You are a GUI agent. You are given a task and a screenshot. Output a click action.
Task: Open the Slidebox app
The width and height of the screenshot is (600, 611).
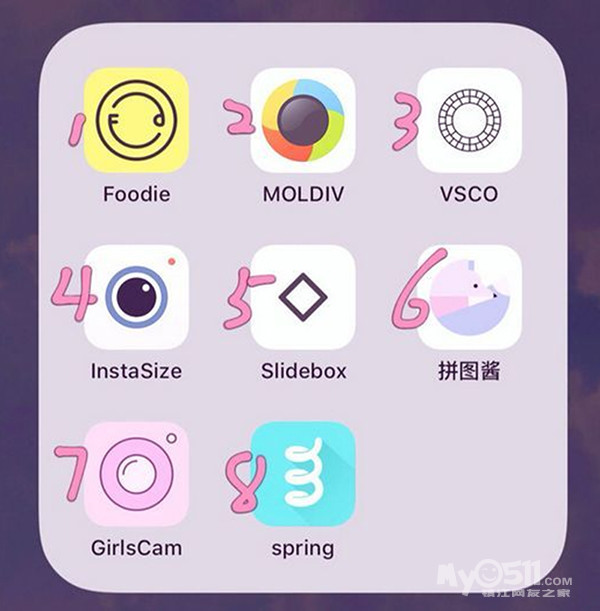pos(303,297)
